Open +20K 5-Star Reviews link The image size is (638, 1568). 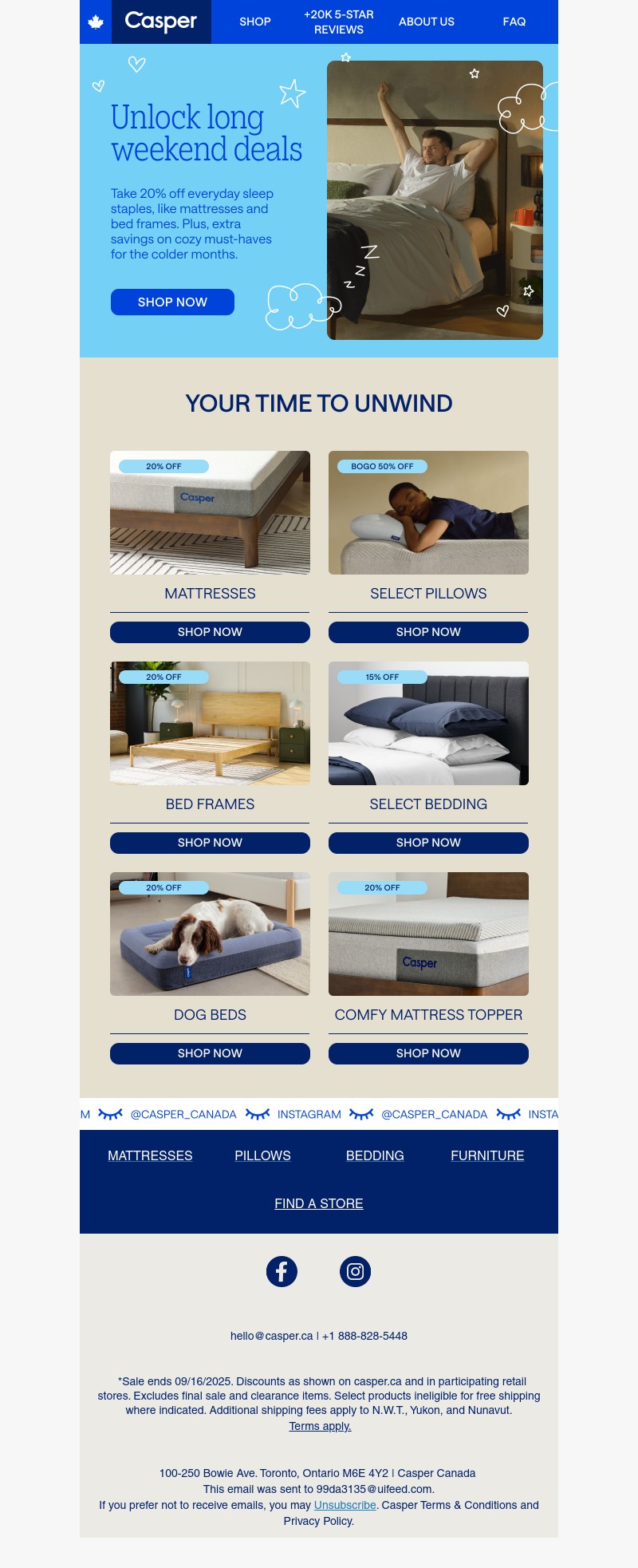[x=339, y=22]
